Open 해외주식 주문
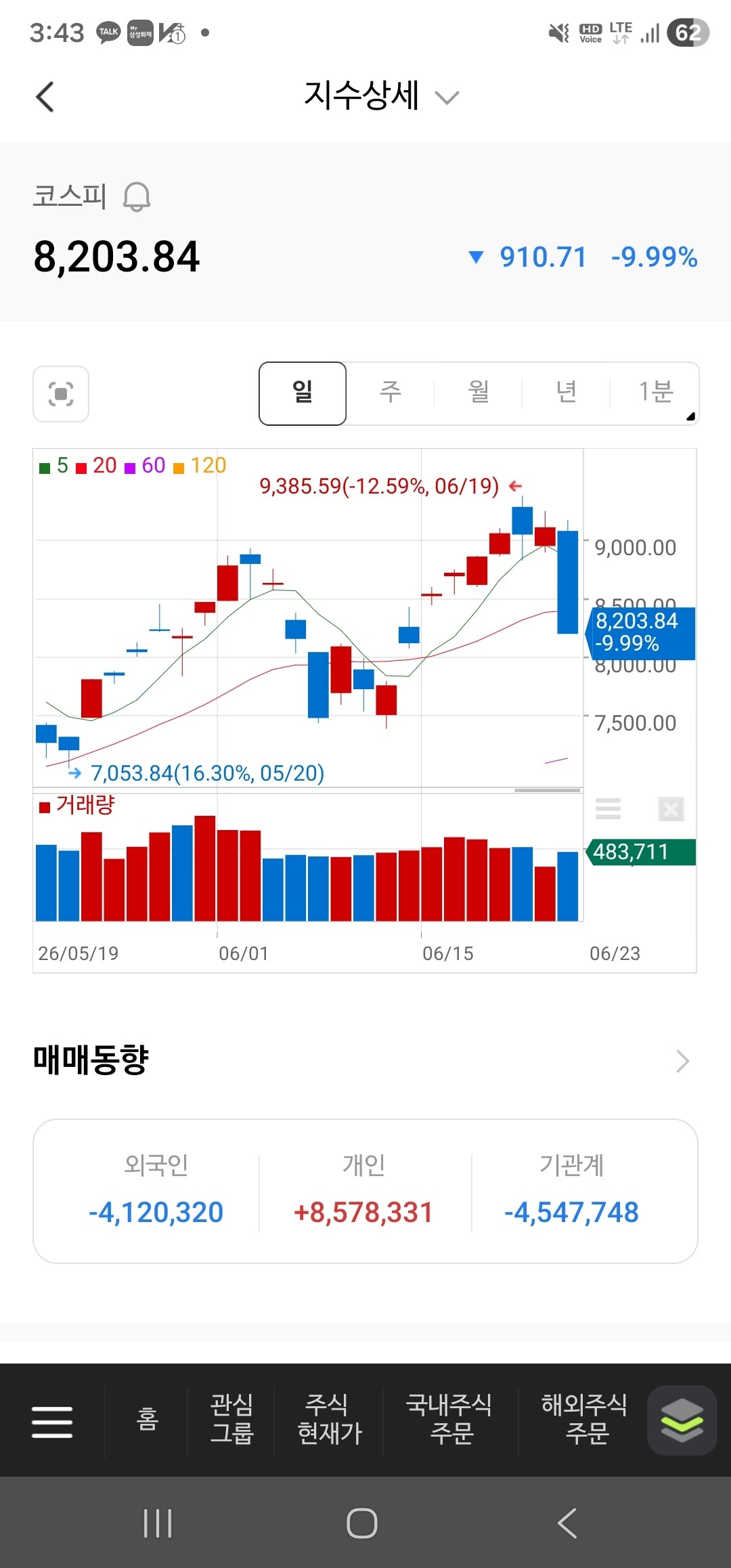This screenshot has height=1568, width=731. [585, 1420]
